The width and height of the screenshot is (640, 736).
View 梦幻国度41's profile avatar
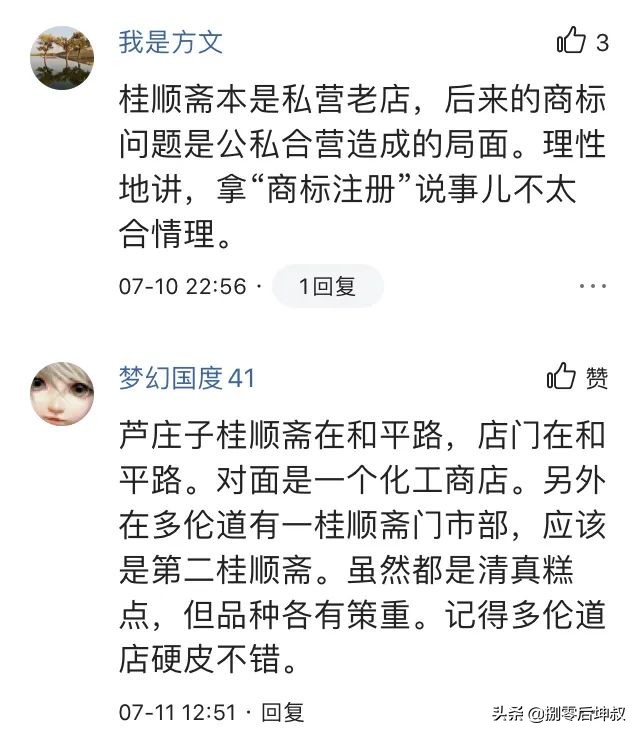[62, 393]
